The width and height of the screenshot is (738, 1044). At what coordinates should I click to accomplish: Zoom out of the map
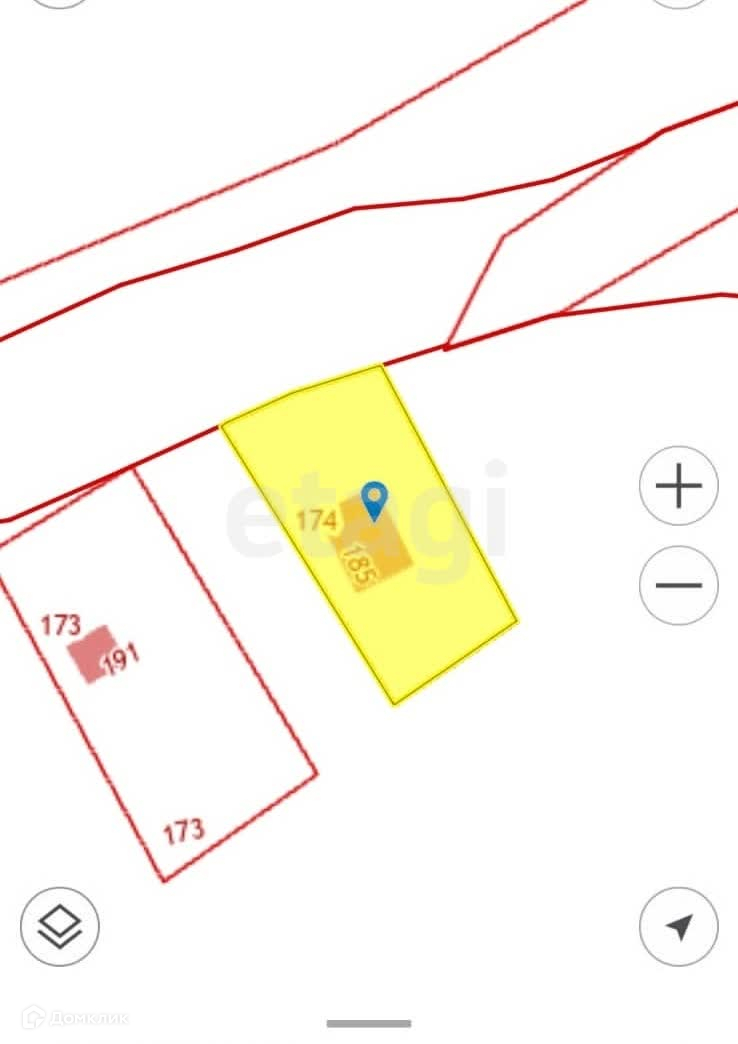point(679,585)
